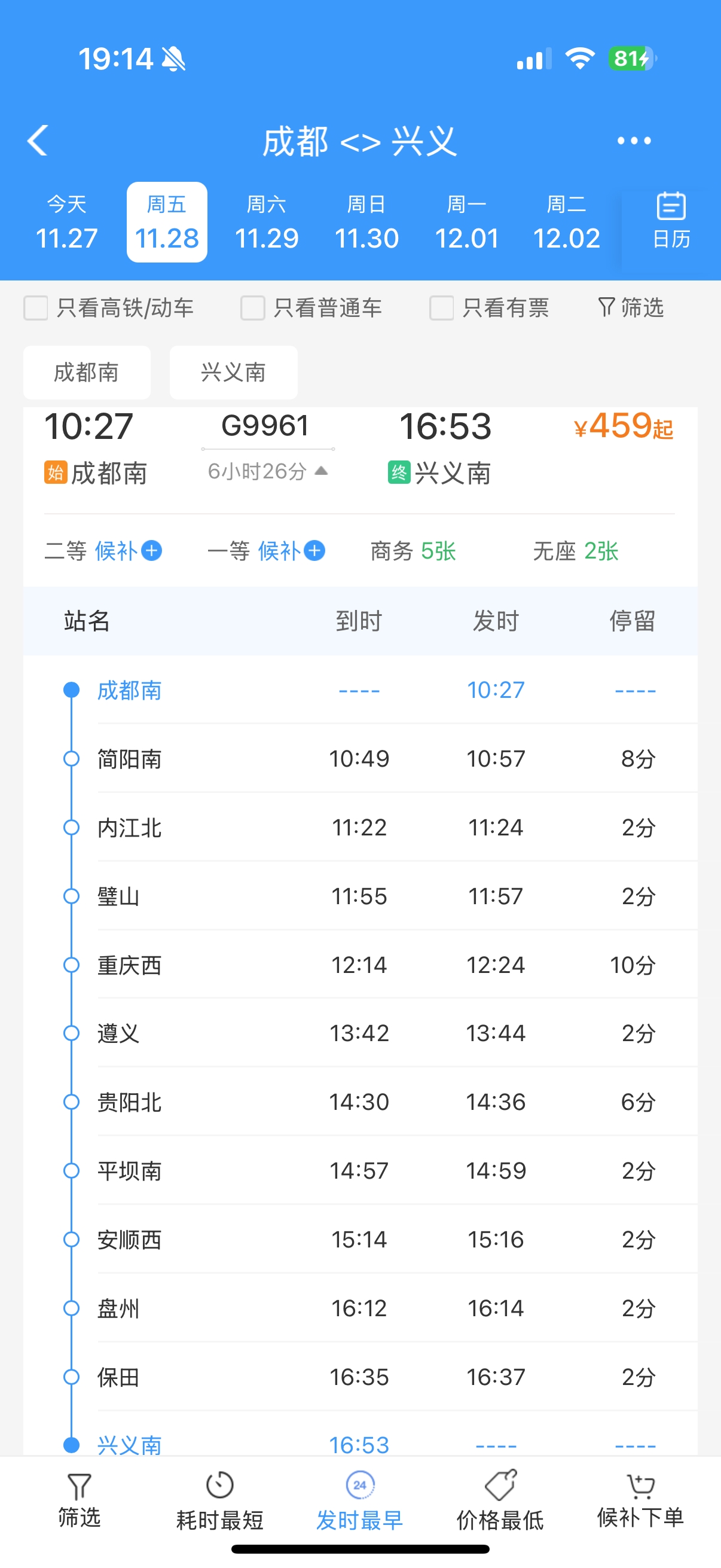This screenshot has width=721, height=1568.
Task: Go back using the top-left arrow
Action: 38,141
